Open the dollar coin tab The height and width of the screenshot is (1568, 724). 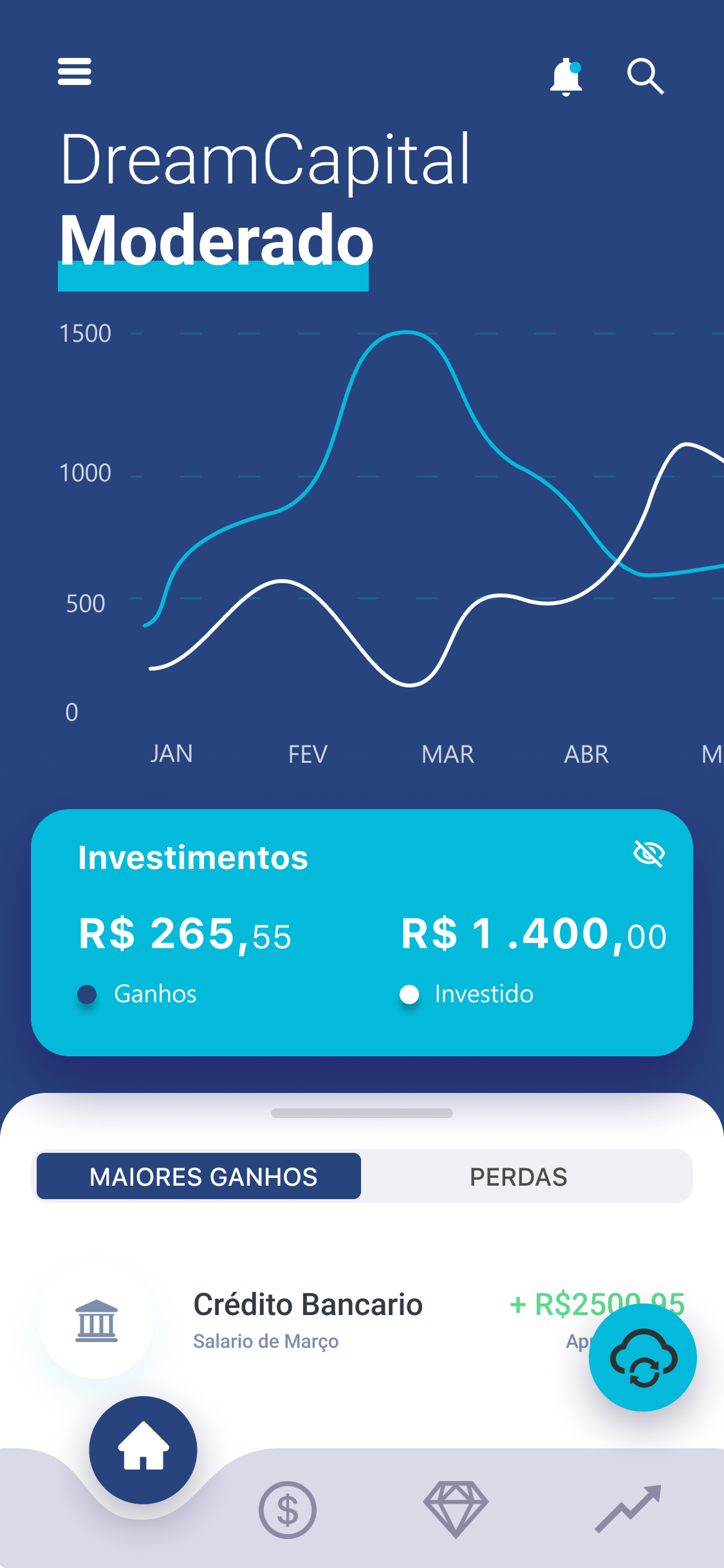click(287, 1509)
